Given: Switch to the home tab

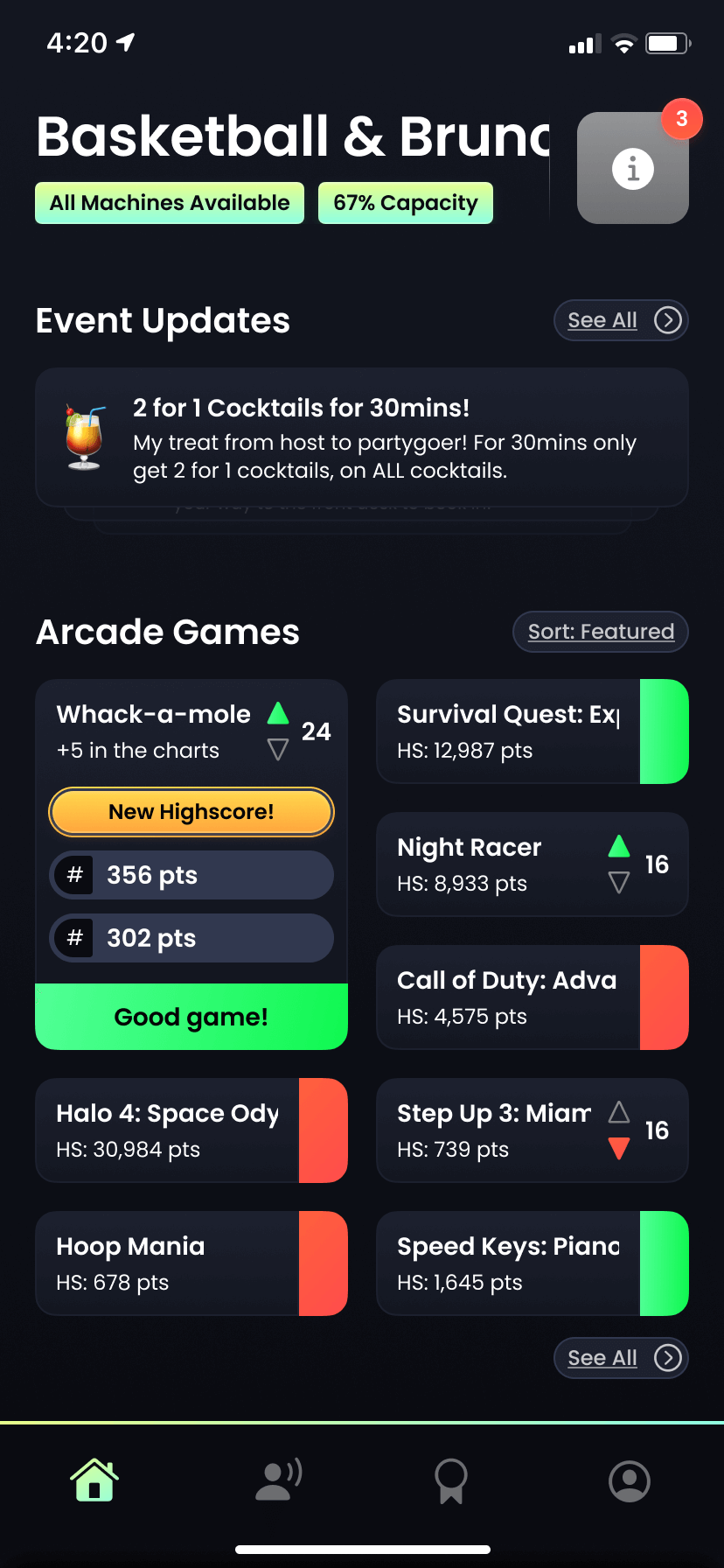Looking at the screenshot, I should [94, 1480].
